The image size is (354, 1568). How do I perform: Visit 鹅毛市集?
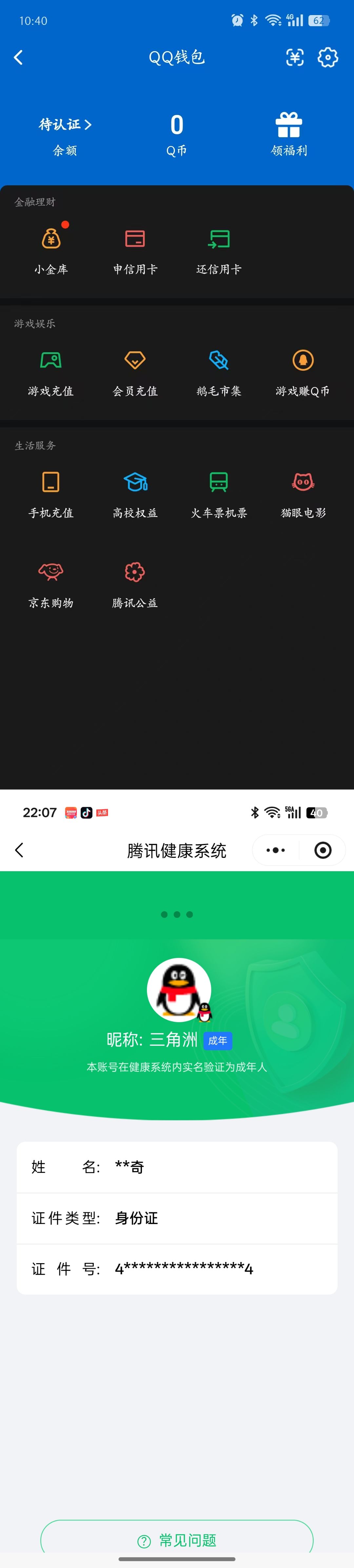pyautogui.click(x=219, y=371)
